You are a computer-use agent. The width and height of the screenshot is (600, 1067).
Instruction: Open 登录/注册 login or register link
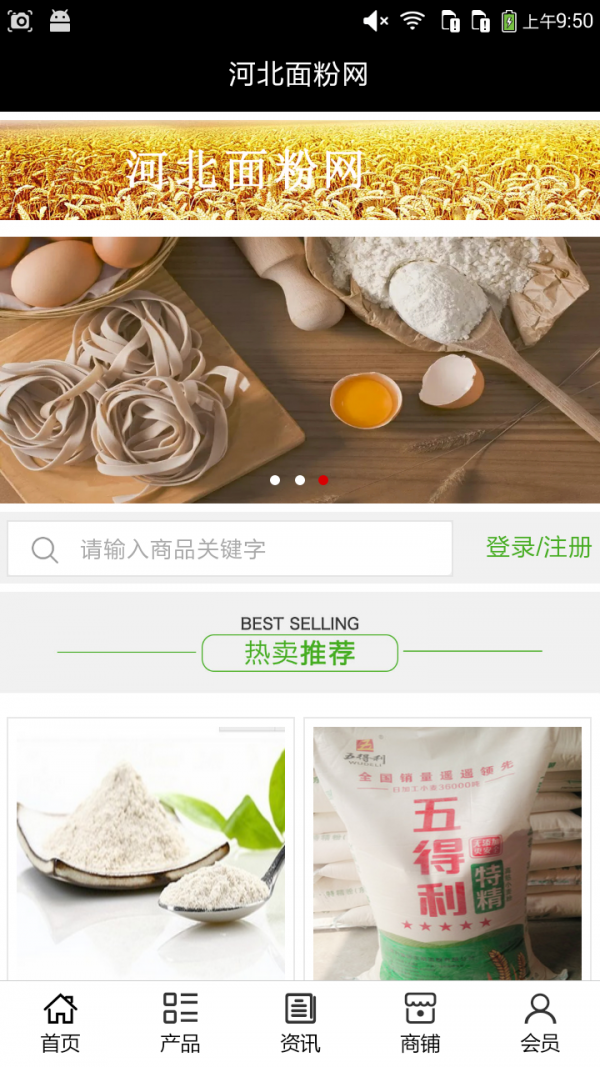538,547
